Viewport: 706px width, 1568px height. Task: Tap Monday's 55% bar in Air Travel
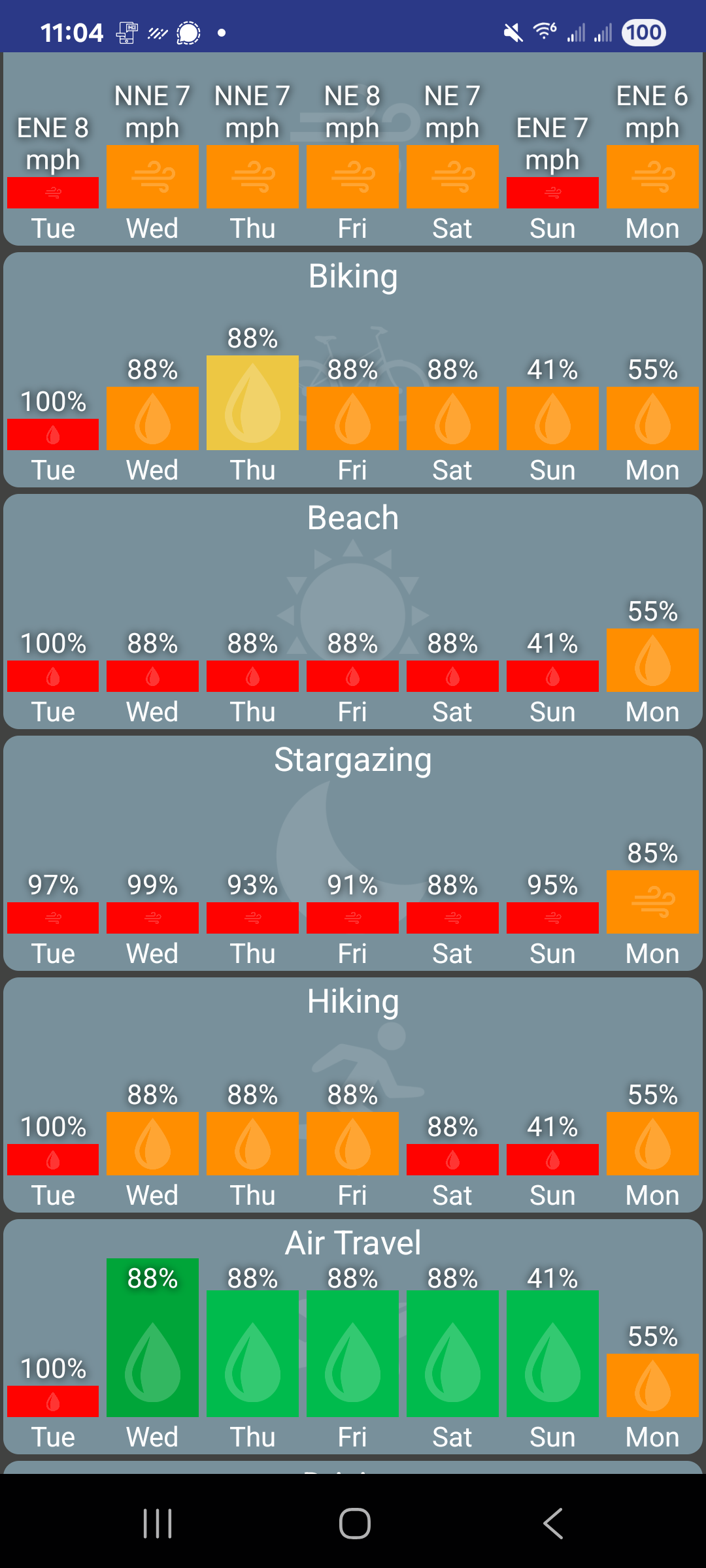pos(652,1385)
